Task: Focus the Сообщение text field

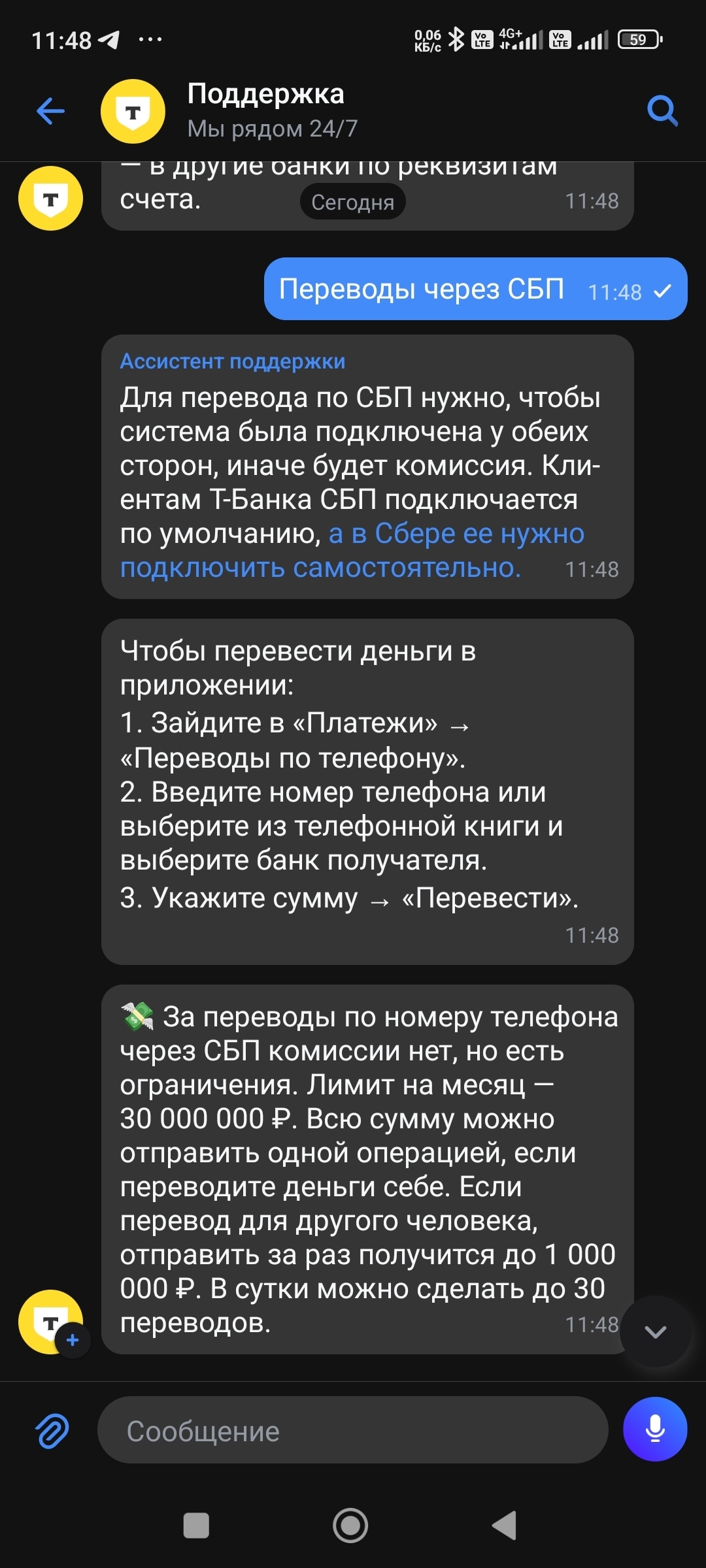Action: tap(353, 1431)
